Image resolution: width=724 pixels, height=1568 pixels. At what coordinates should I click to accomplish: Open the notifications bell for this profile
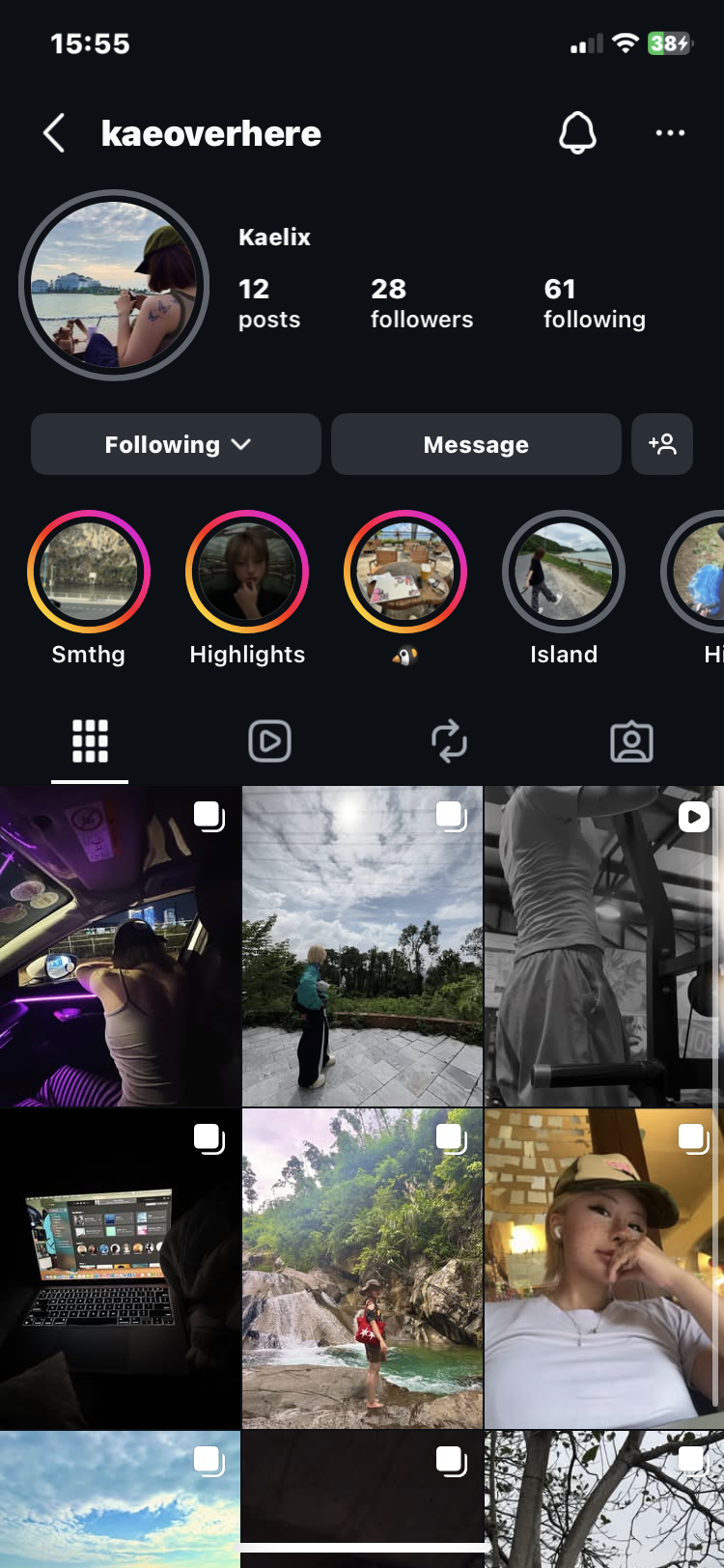pyautogui.click(x=577, y=133)
